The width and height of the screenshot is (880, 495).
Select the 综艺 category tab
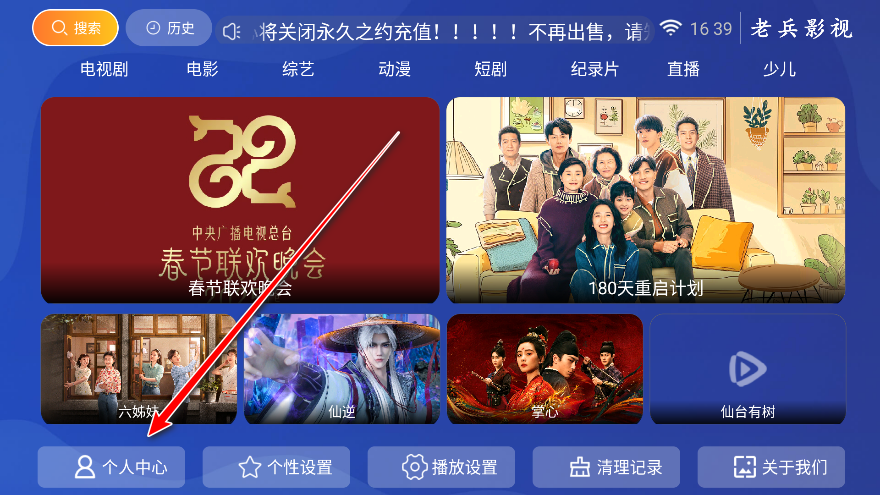coord(298,69)
